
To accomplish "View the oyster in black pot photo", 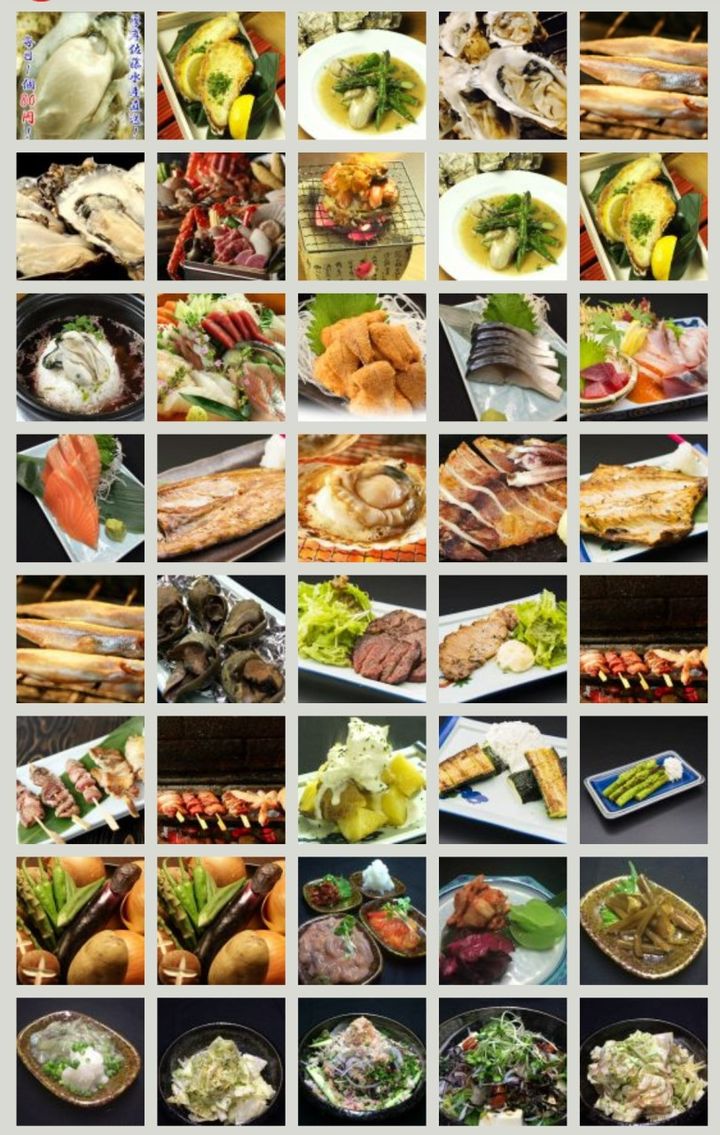I will click(80, 357).
